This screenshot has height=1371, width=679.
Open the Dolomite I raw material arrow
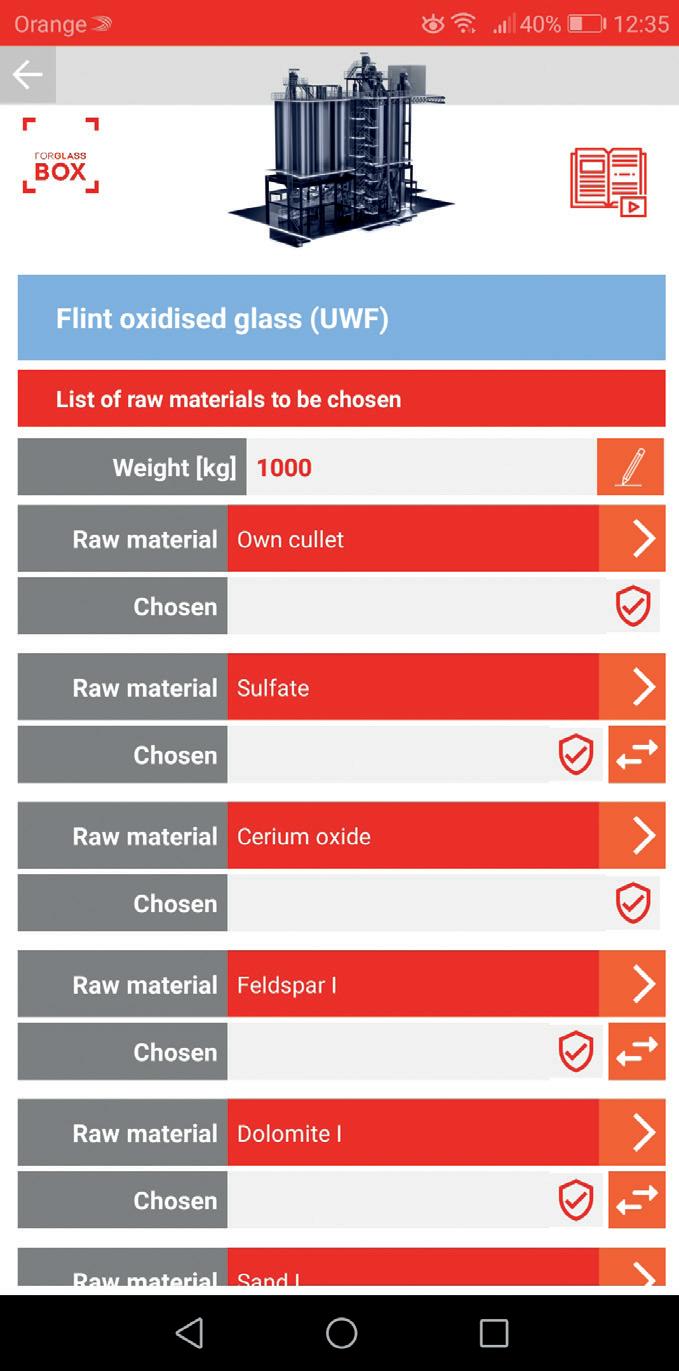632,1133
